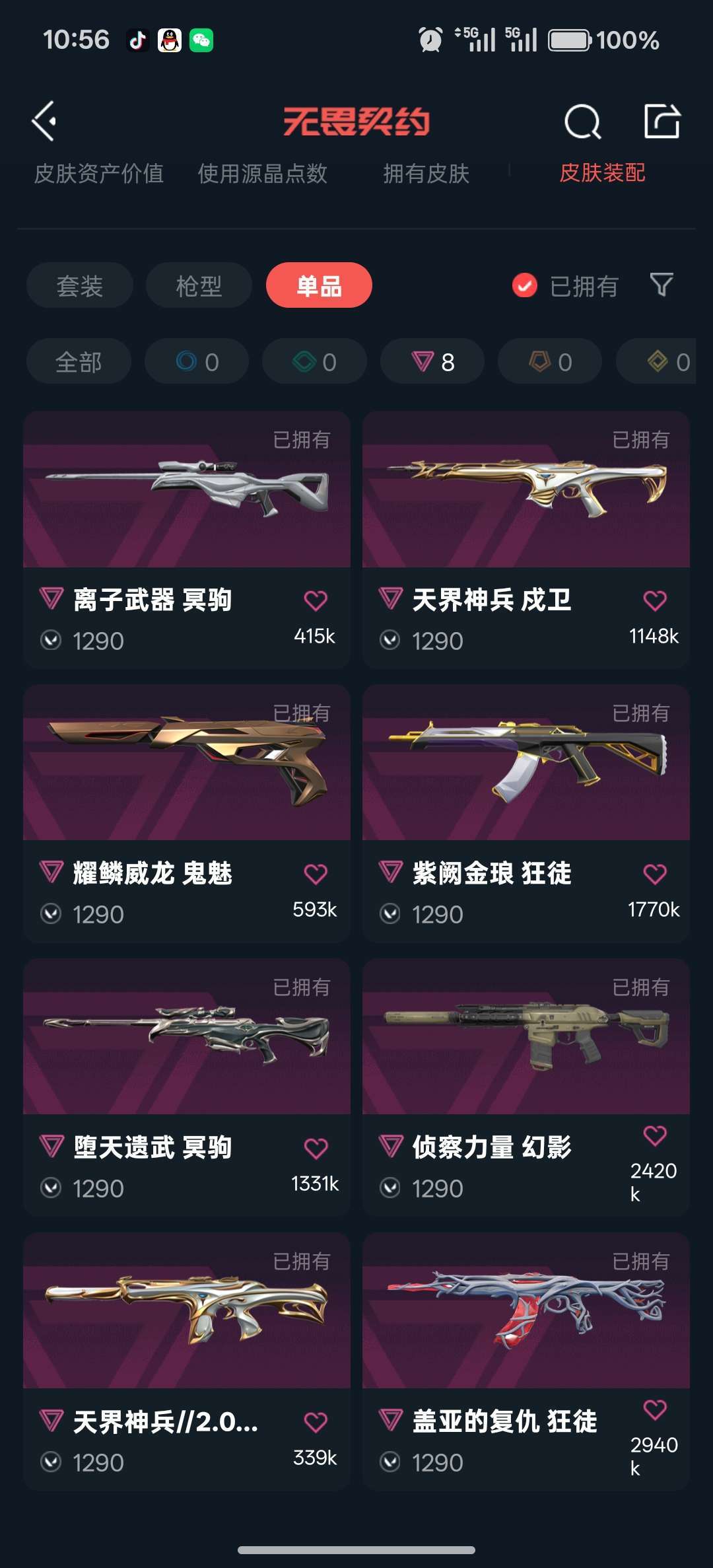Like the 侦察力量 幻影 skin
The width and height of the screenshot is (713, 1568).
pyautogui.click(x=654, y=1135)
